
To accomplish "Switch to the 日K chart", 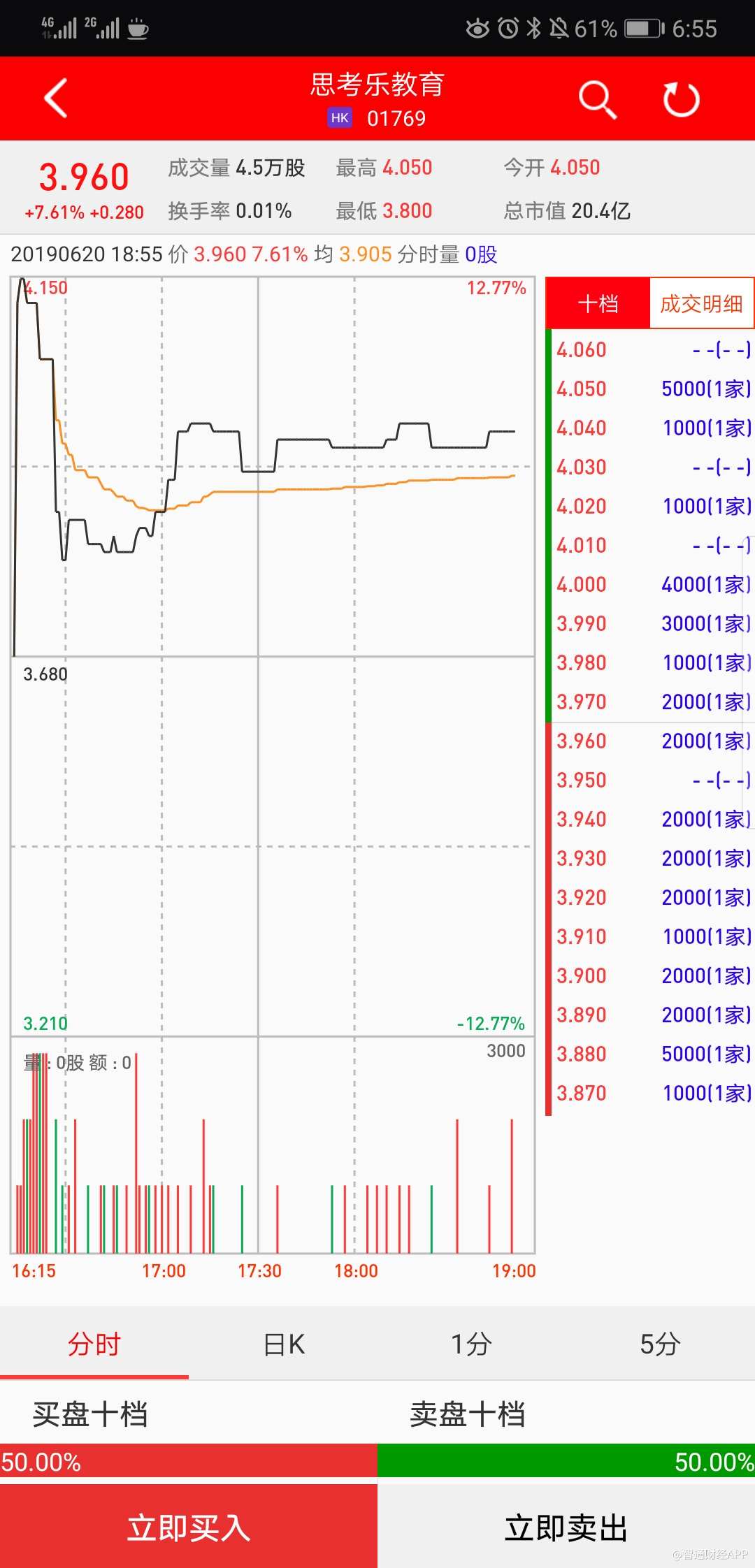I will (283, 1344).
